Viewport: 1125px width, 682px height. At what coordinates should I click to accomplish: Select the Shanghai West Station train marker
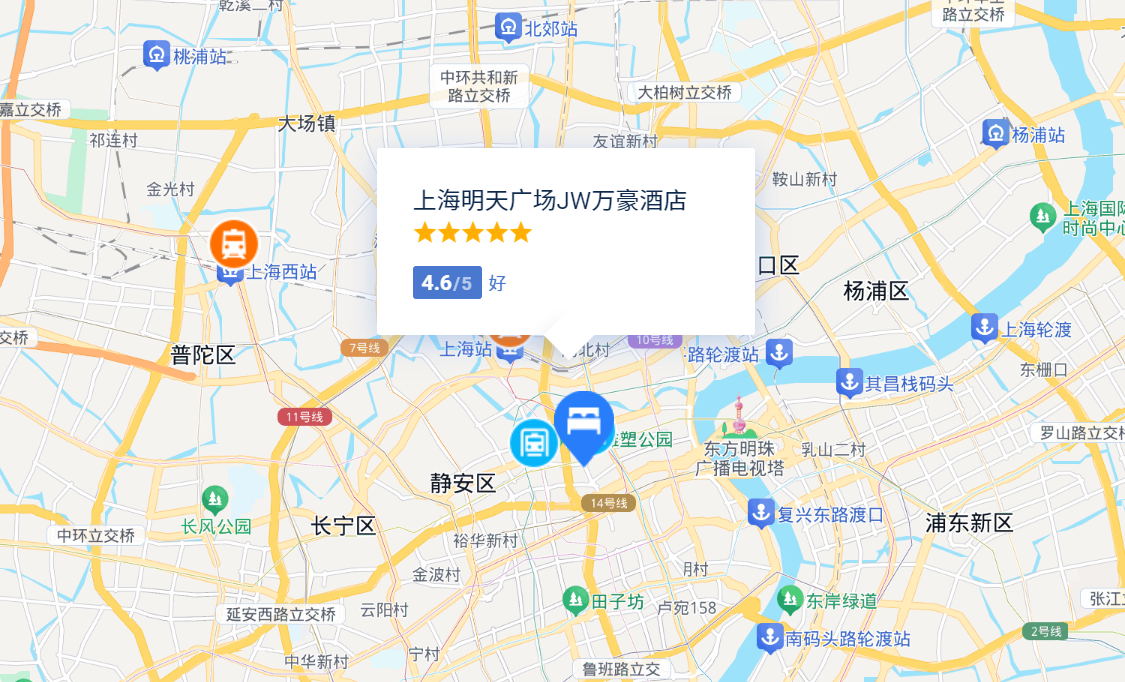(x=234, y=243)
